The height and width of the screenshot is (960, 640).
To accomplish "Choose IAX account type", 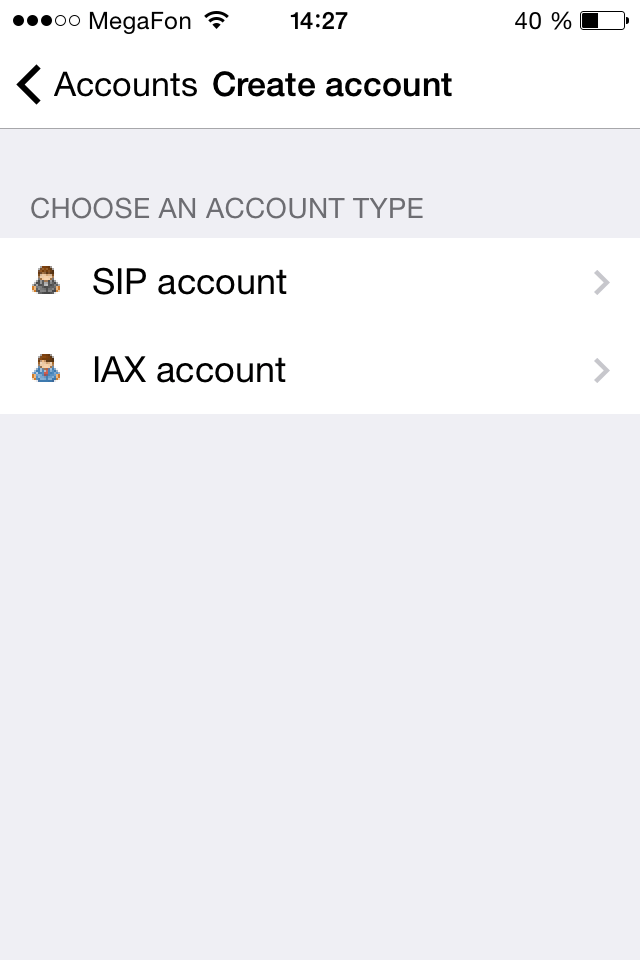I will 320,370.
